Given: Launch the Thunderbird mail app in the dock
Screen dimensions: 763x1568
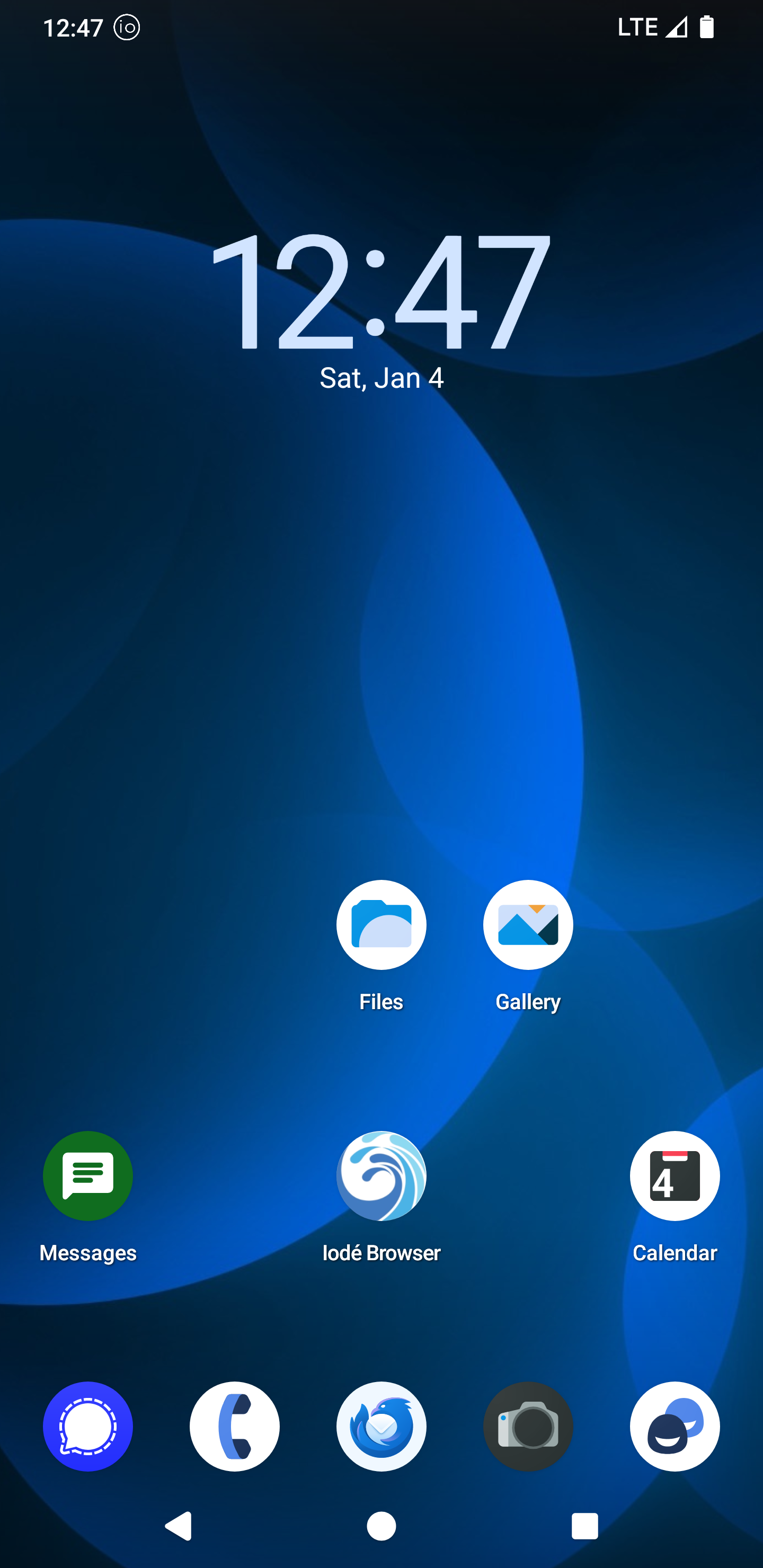Looking at the screenshot, I should click(x=381, y=1426).
